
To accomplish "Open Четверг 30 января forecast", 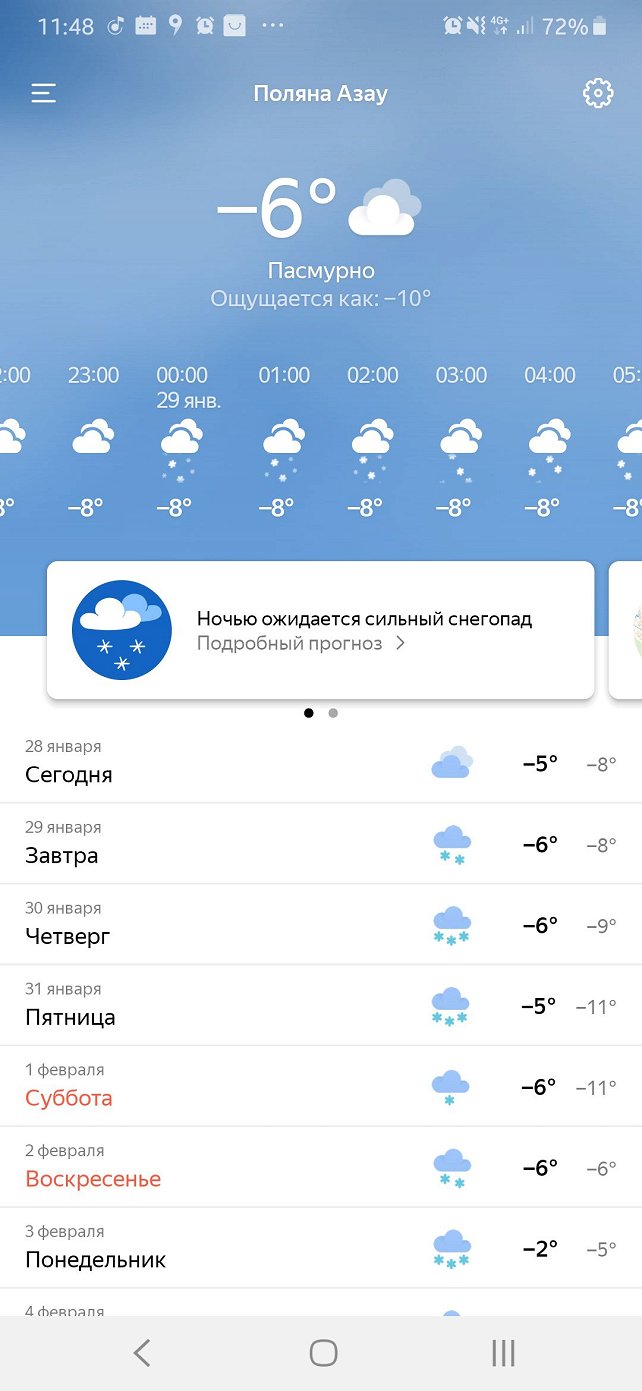I will tap(320, 925).
